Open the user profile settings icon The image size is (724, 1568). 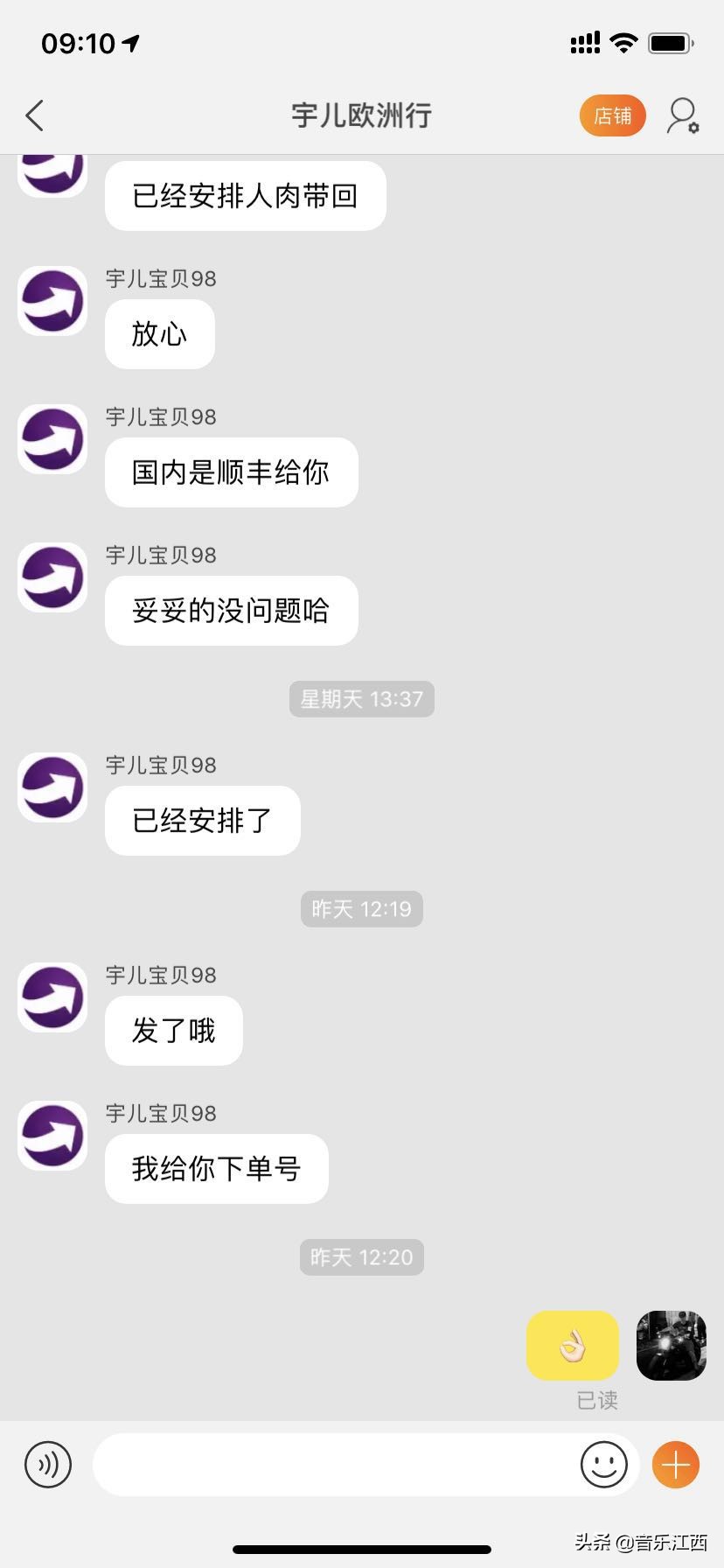coord(683,115)
